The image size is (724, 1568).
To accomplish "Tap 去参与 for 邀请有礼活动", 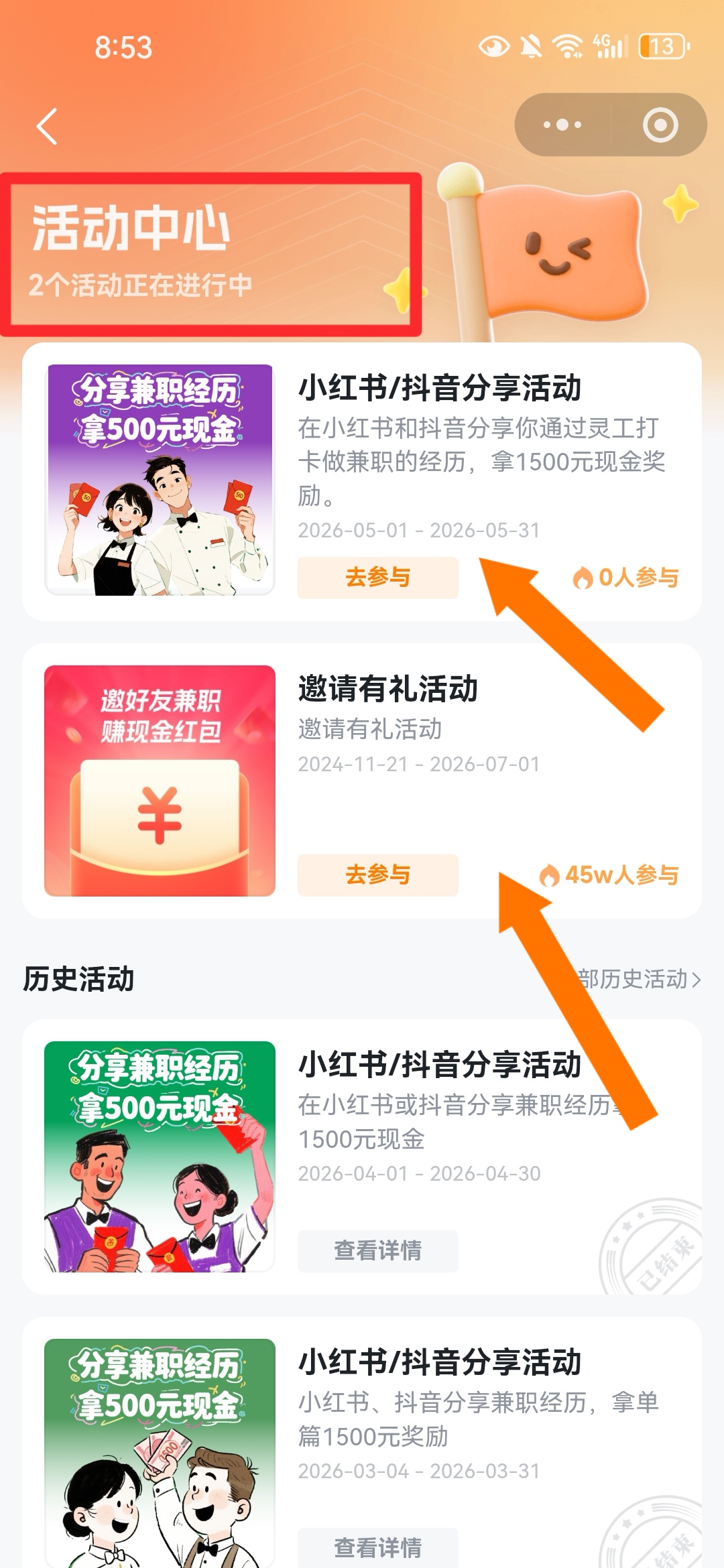I will tap(378, 875).
